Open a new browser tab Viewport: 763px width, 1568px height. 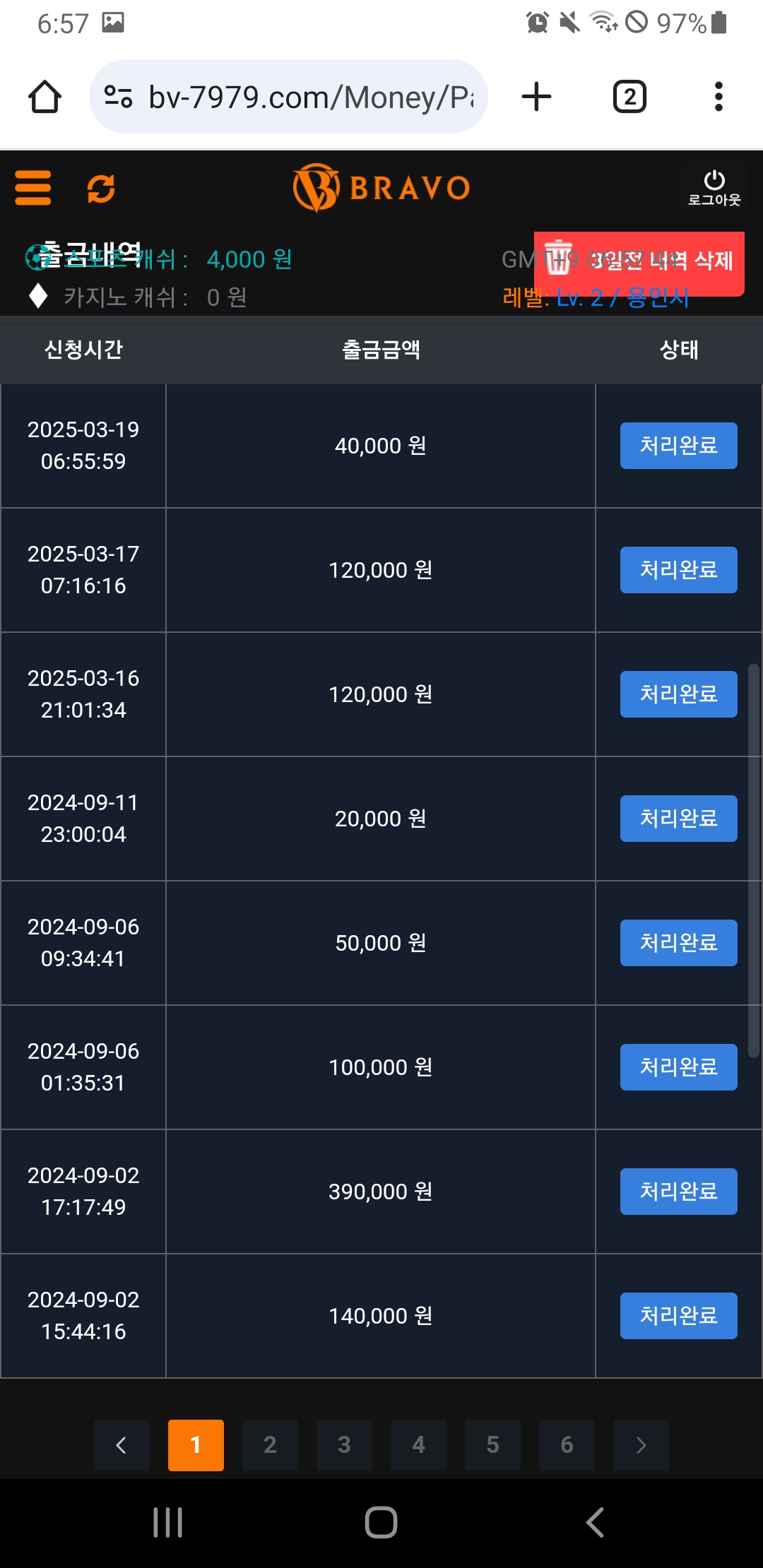[x=536, y=97]
